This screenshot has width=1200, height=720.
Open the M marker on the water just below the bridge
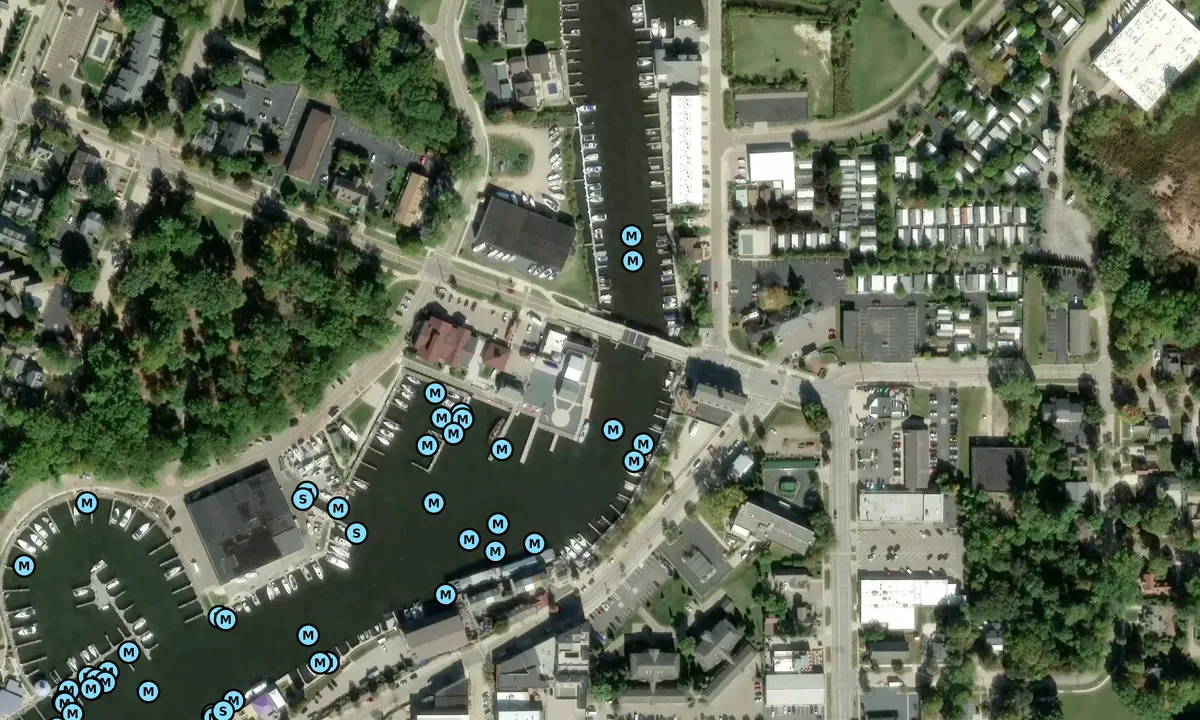(613, 430)
